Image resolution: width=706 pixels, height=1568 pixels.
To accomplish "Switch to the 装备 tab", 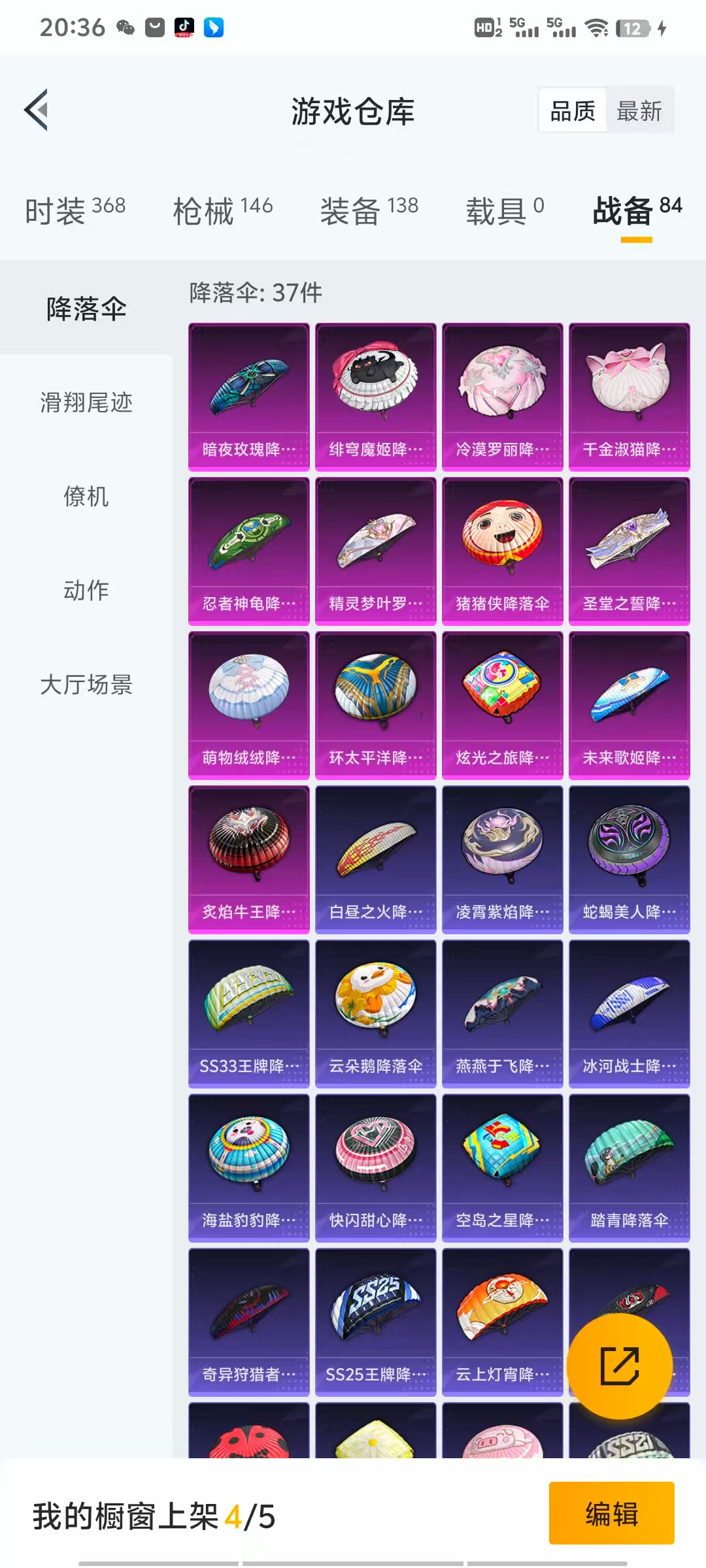I will click(x=369, y=210).
